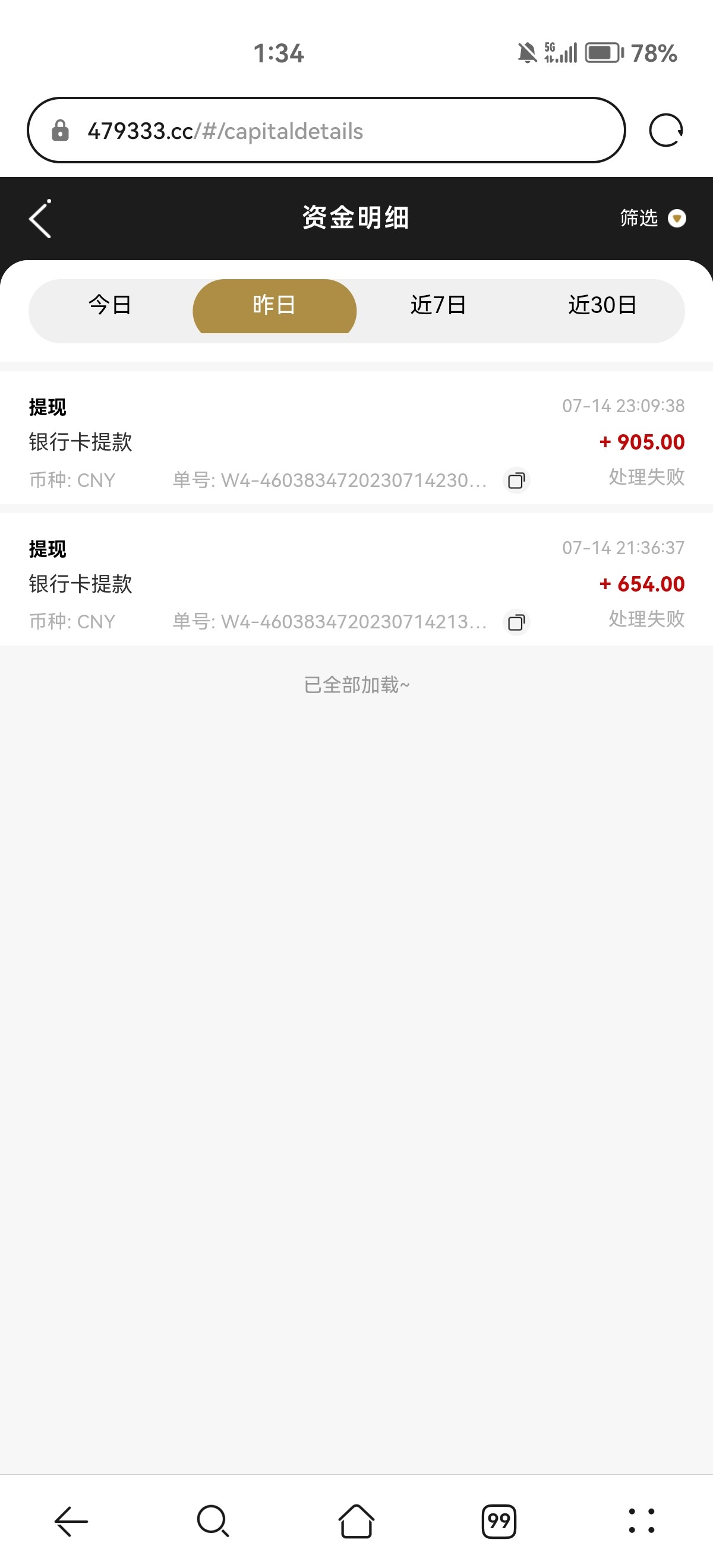Open the browser menu dots

(641, 1520)
